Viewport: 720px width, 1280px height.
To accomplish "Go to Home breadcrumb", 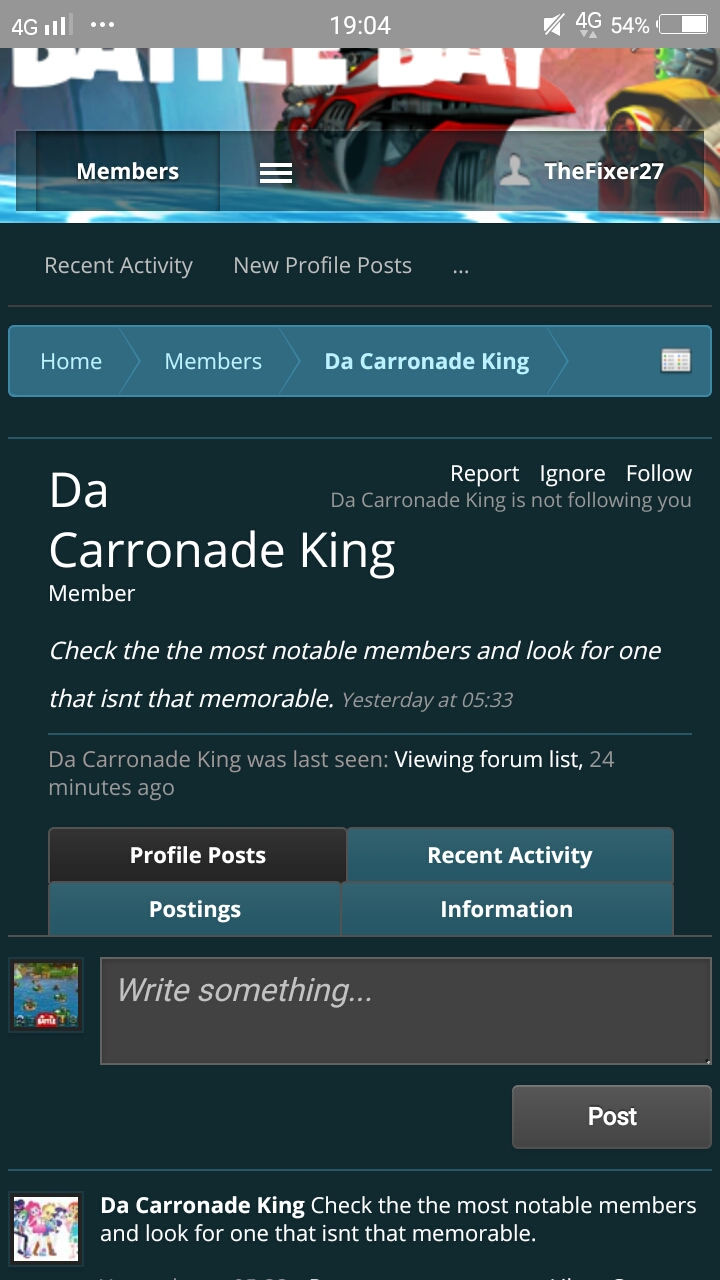I will coord(71,362).
